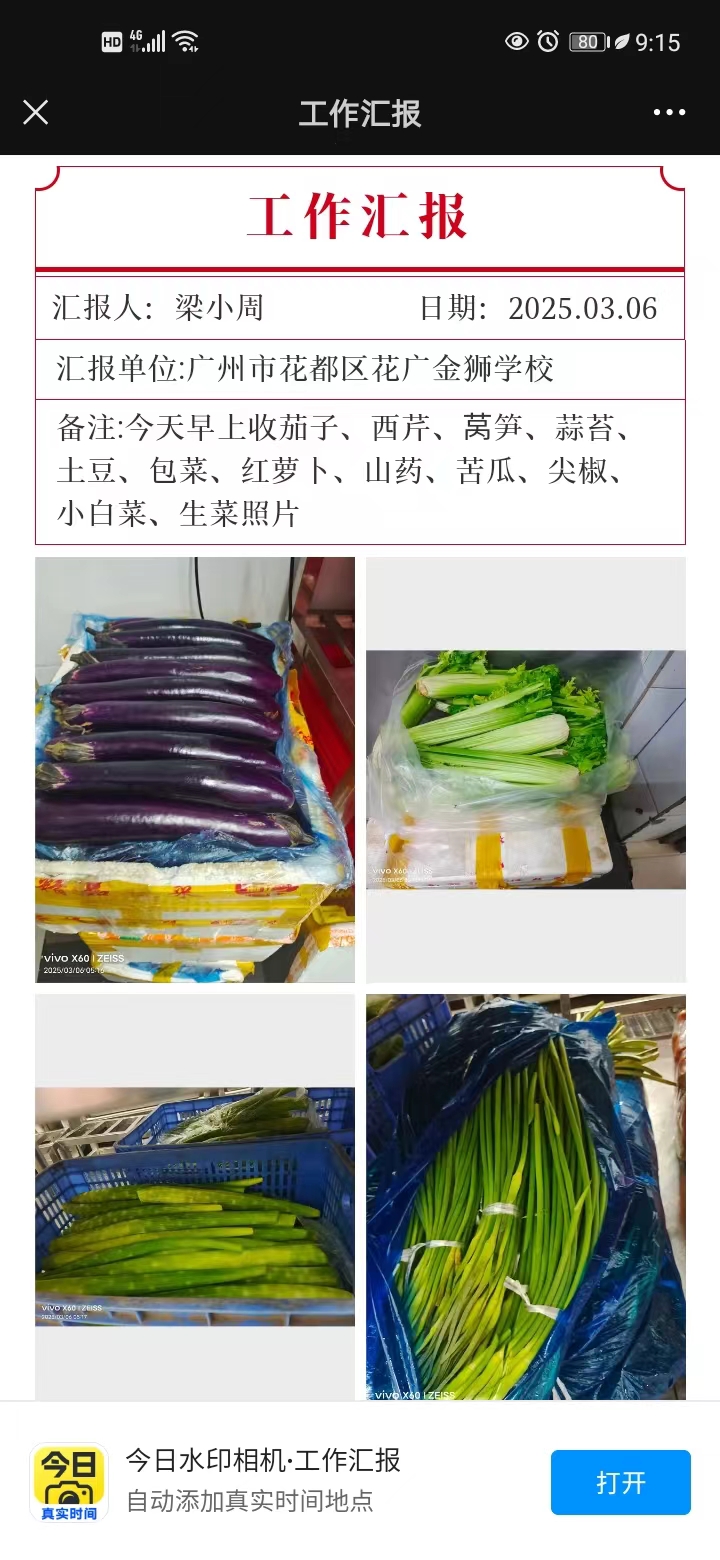View the celery photo
The image size is (720, 1560).
[526, 769]
